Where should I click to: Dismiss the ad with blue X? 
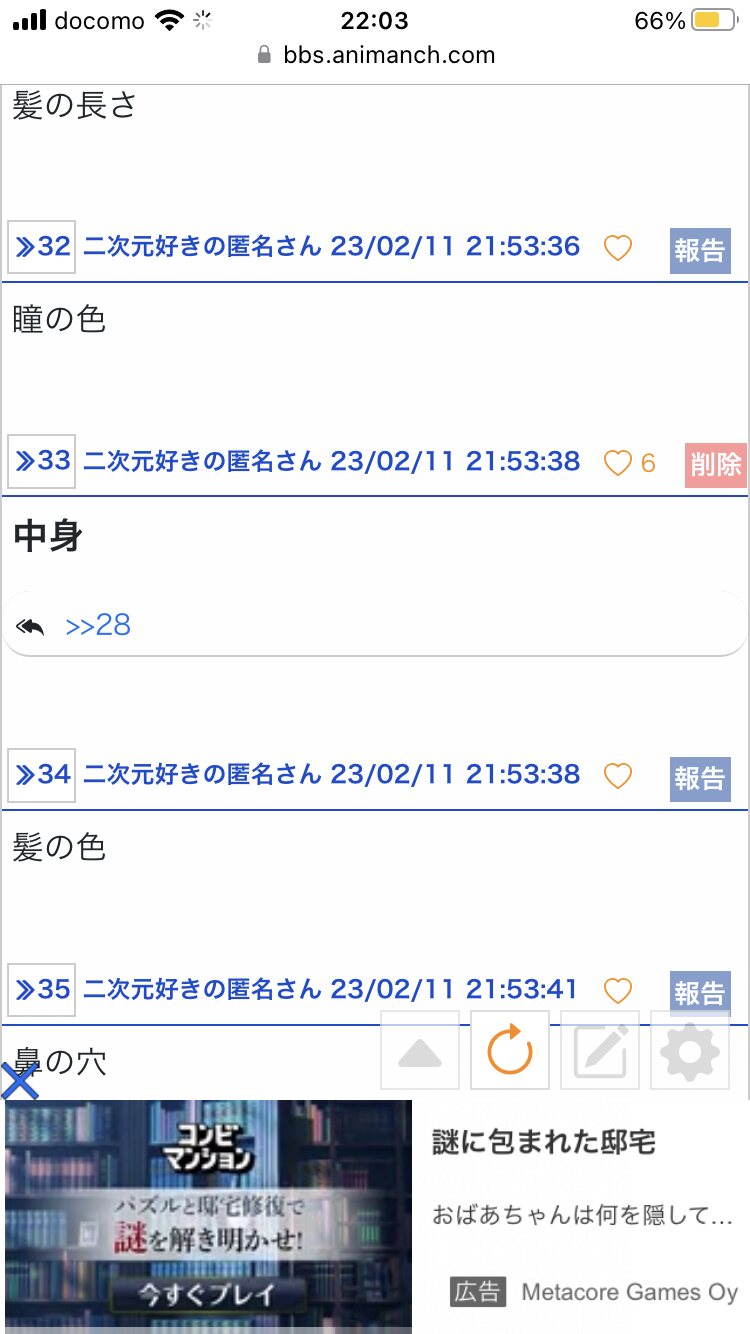coord(19,1082)
